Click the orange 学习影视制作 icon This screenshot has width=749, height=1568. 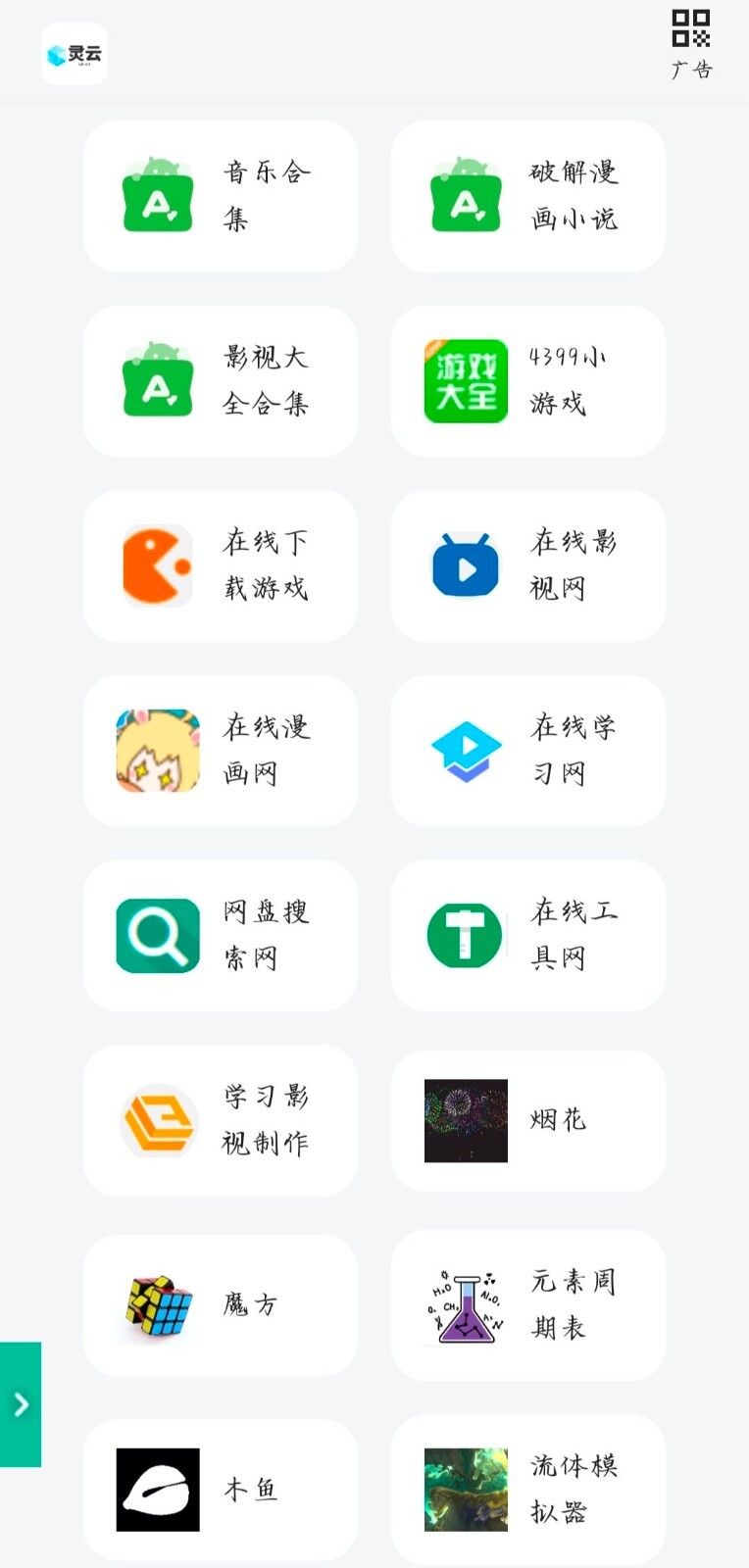click(157, 1120)
